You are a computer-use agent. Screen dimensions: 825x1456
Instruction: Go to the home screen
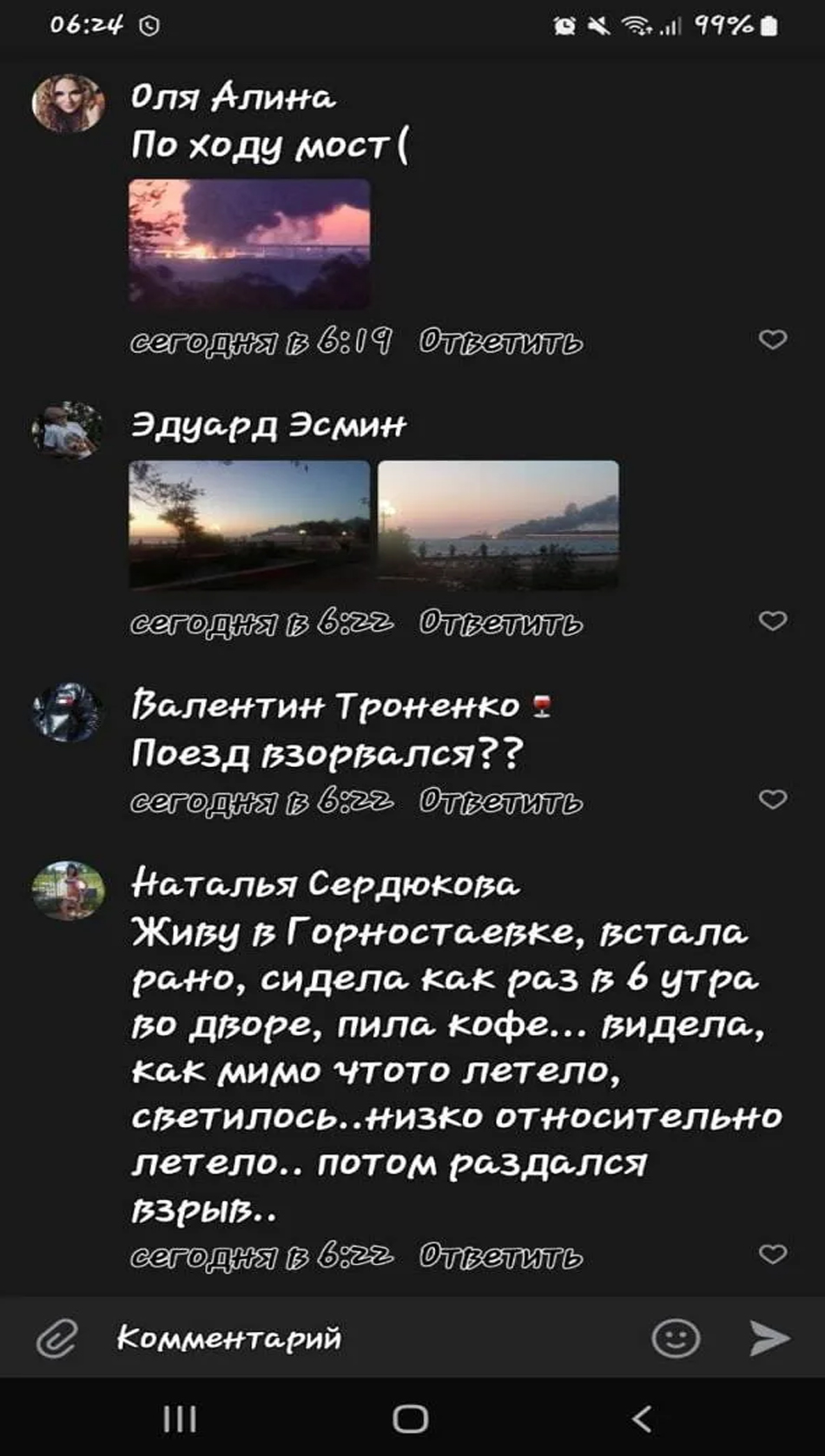pyautogui.click(x=411, y=1419)
